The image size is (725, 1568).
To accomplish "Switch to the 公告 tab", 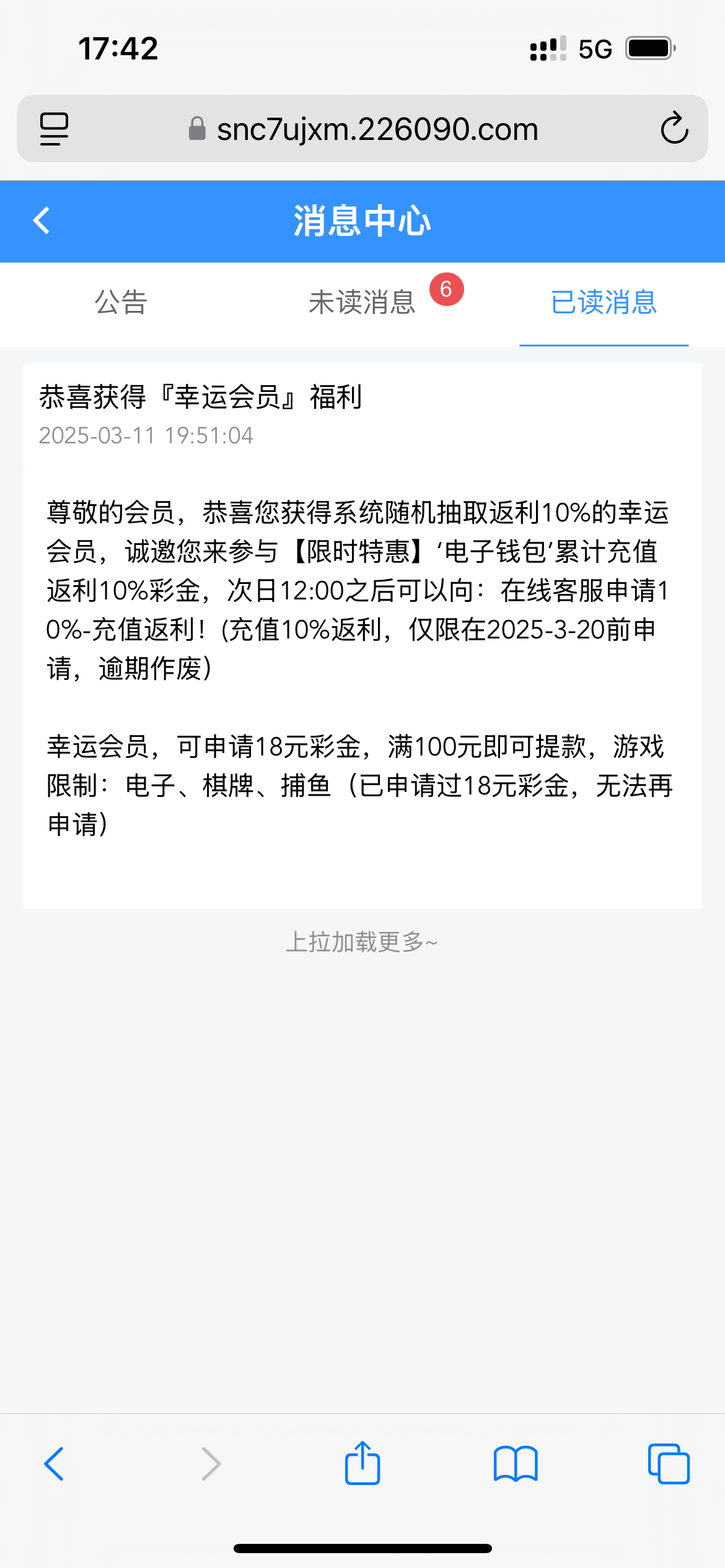I will (121, 302).
